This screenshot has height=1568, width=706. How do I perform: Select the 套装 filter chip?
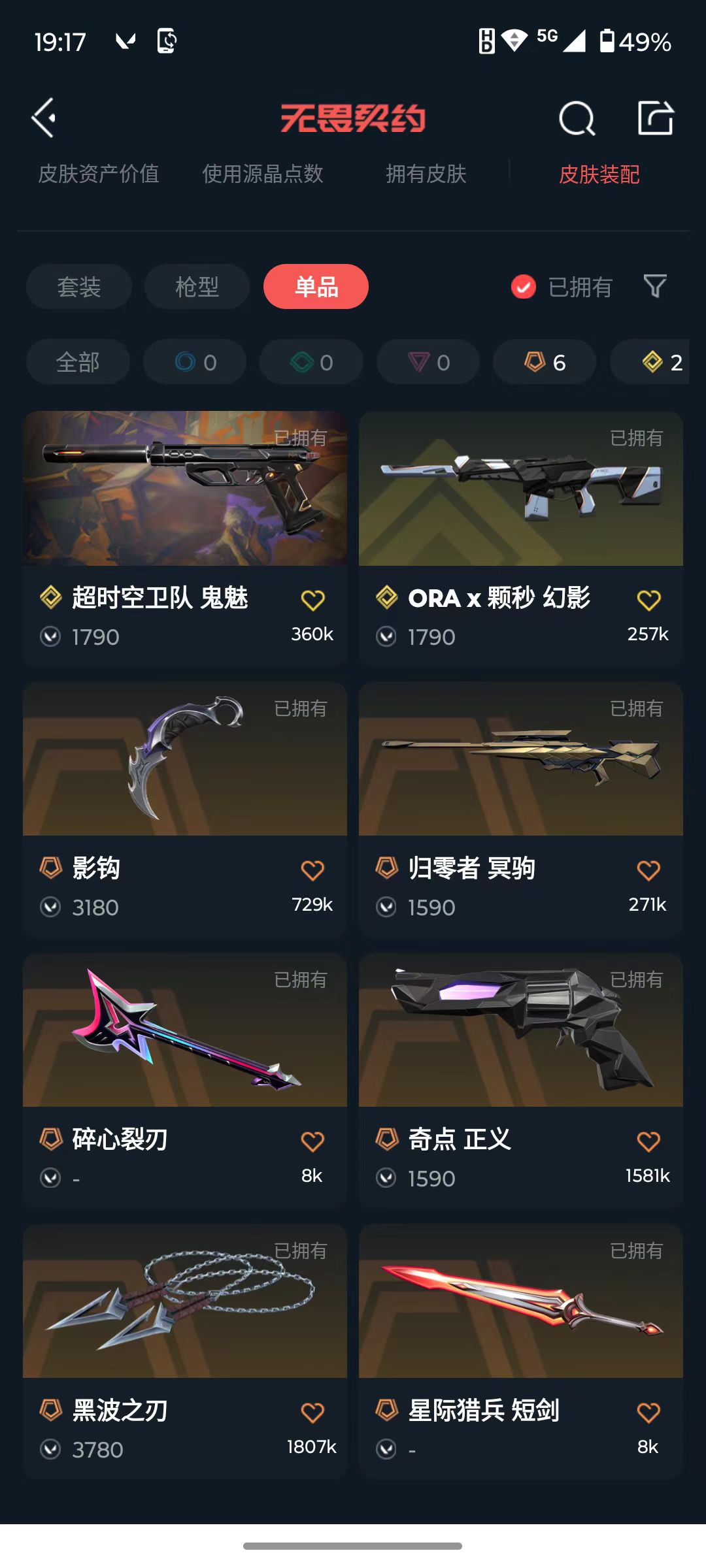[x=79, y=287]
